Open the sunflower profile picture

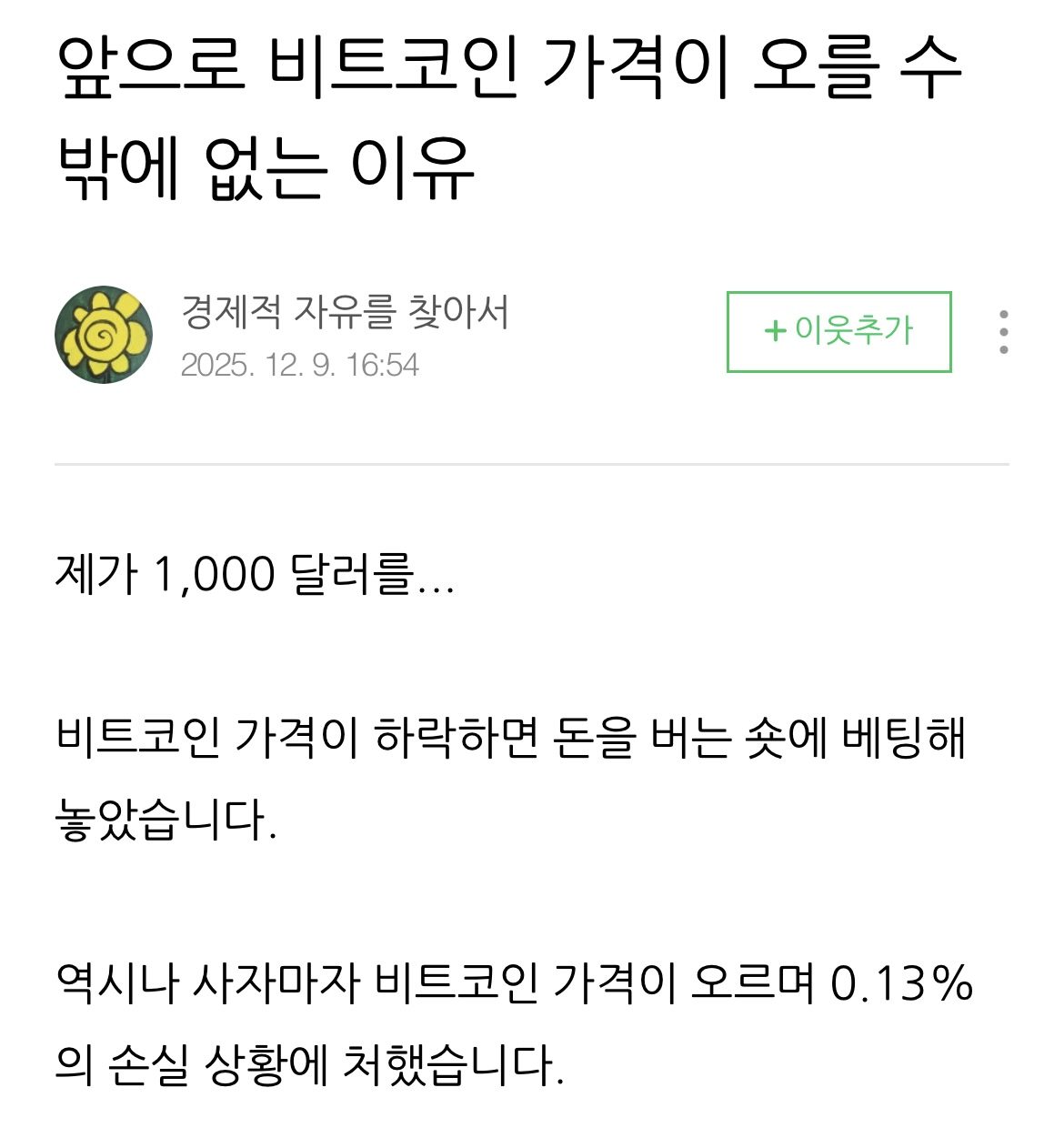pyautogui.click(x=104, y=335)
